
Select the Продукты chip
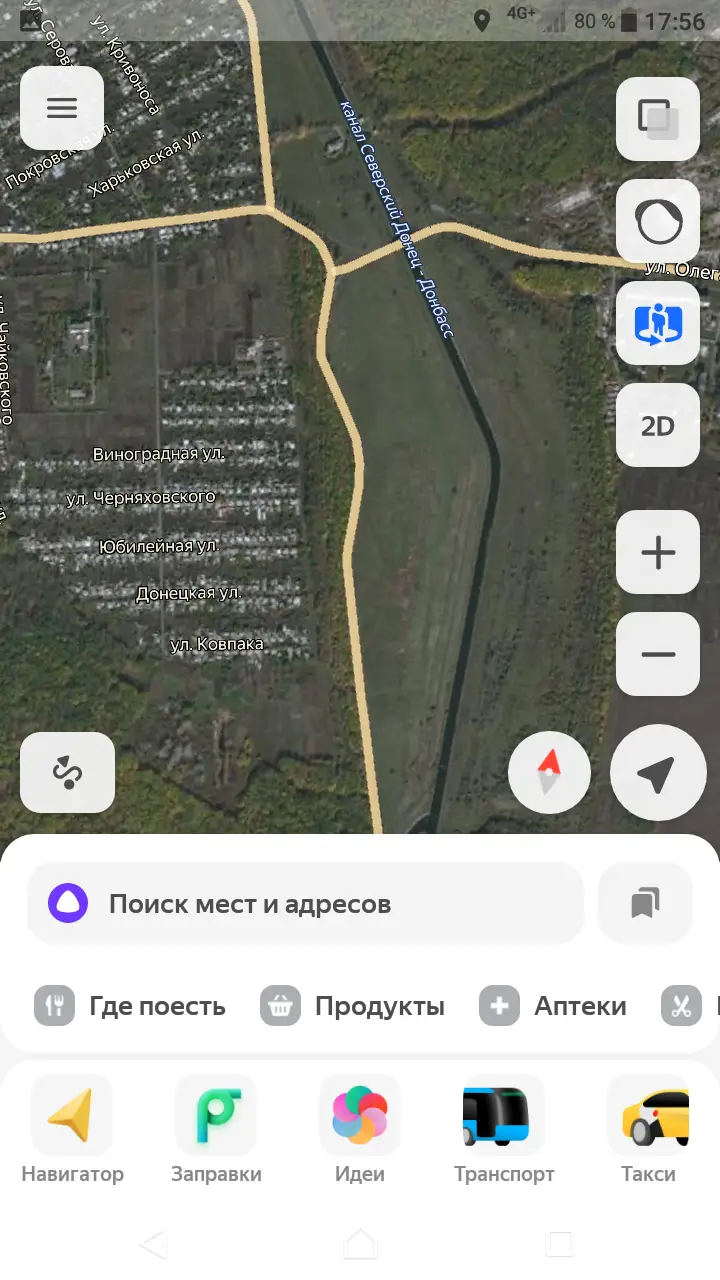click(353, 1006)
